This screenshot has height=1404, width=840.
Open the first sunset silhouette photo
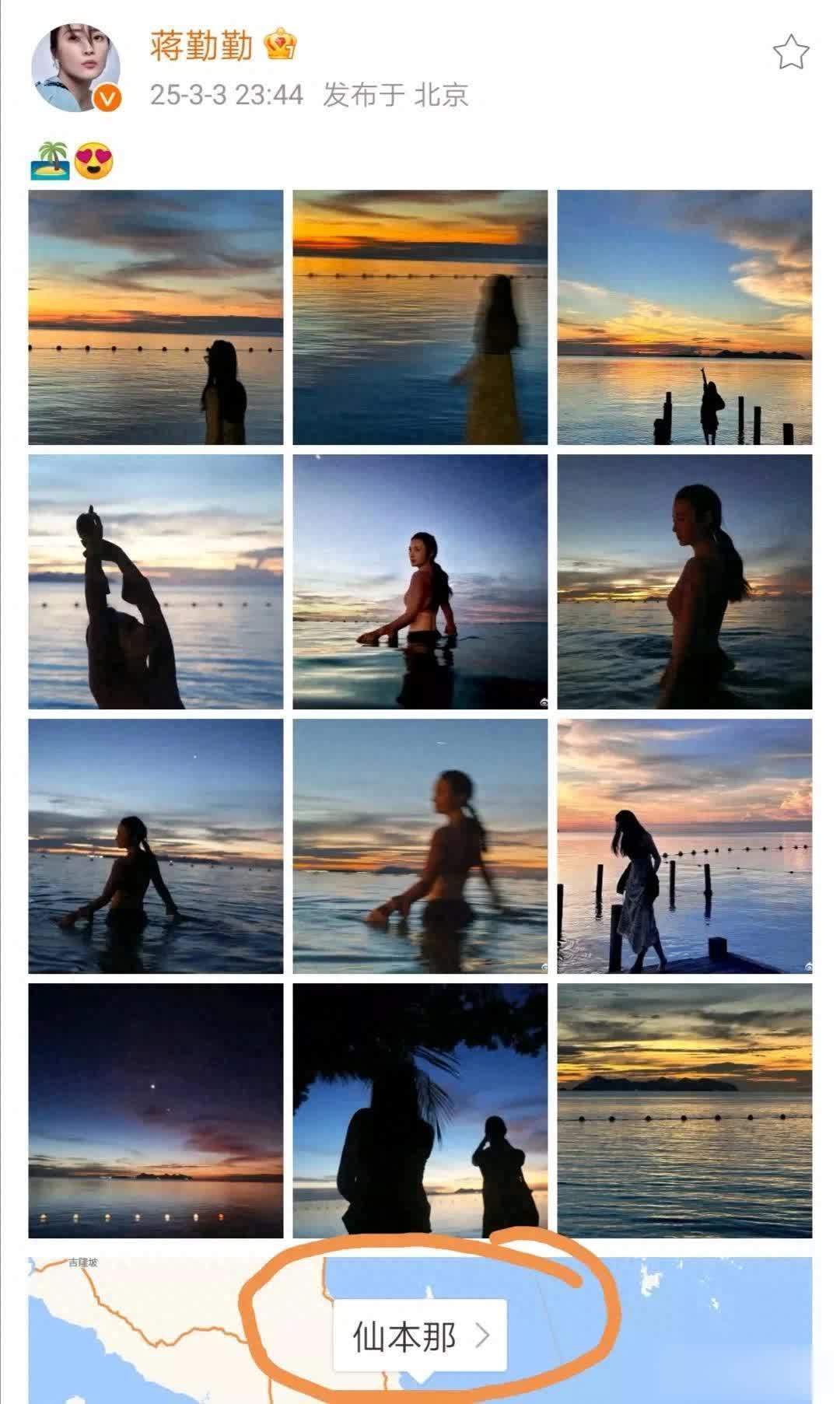(x=156, y=317)
